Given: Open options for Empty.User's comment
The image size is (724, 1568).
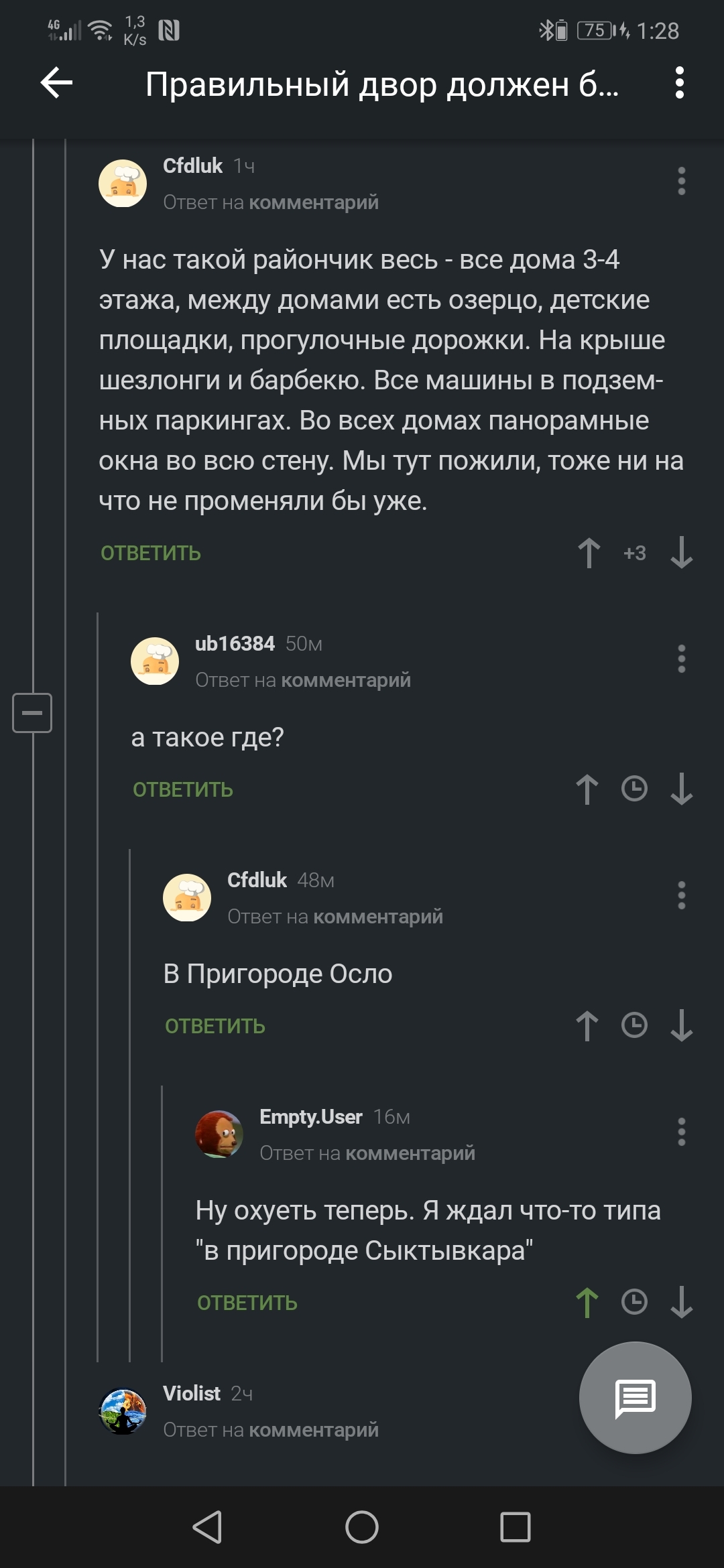Looking at the screenshot, I should coord(681,1132).
